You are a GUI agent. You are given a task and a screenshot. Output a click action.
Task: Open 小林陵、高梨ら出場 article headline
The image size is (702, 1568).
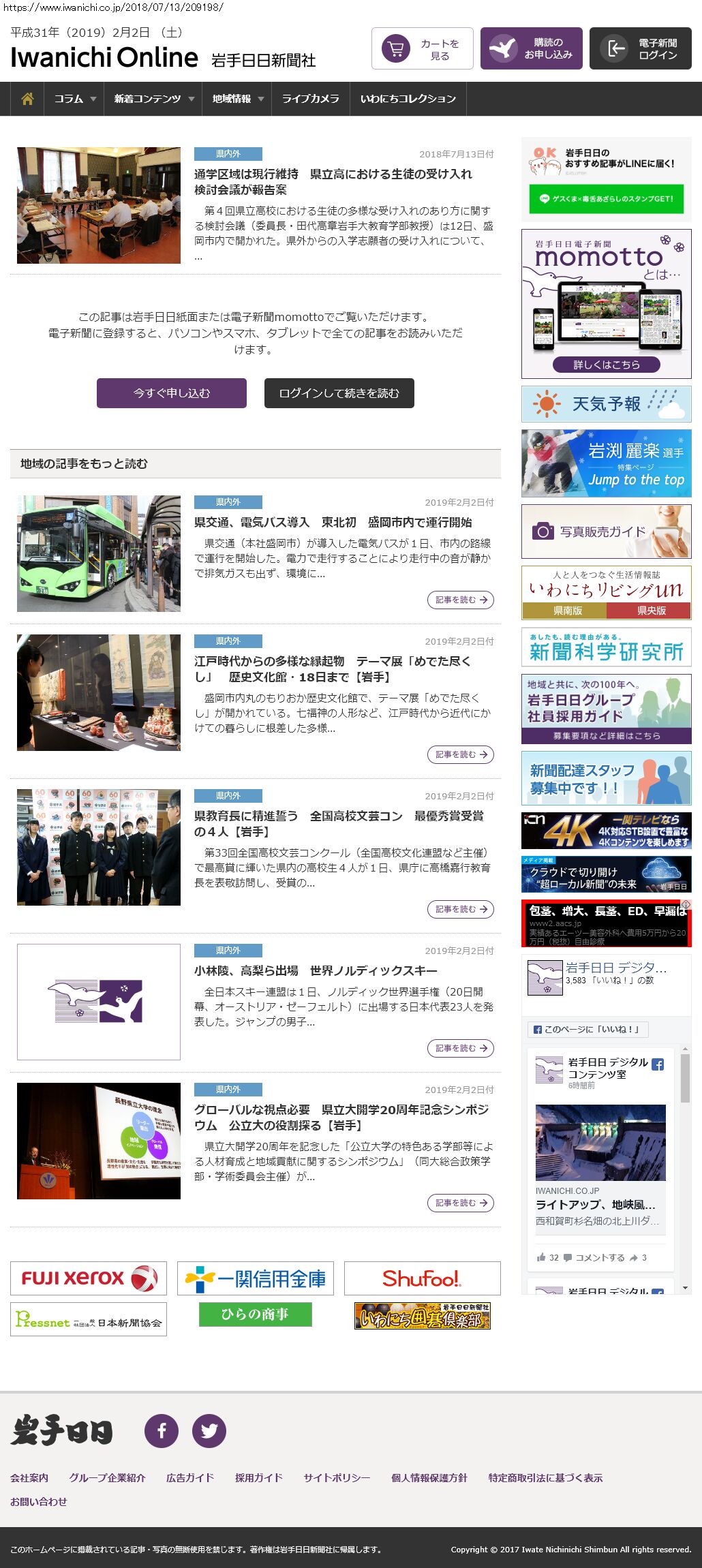pyautogui.click(x=316, y=970)
